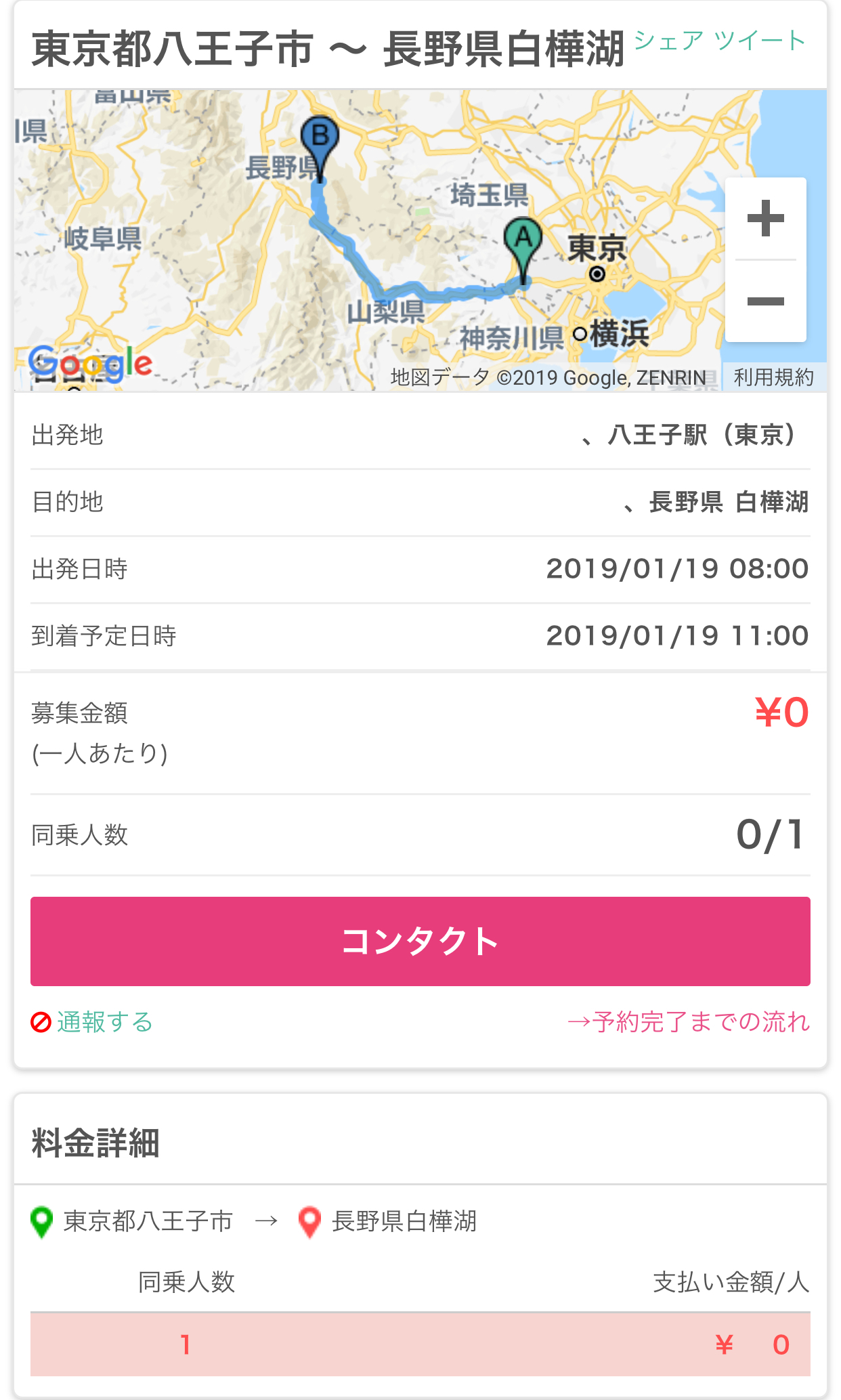Tap the コンタクト contact button
Screen dimensions: 841x1400
pos(420,941)
